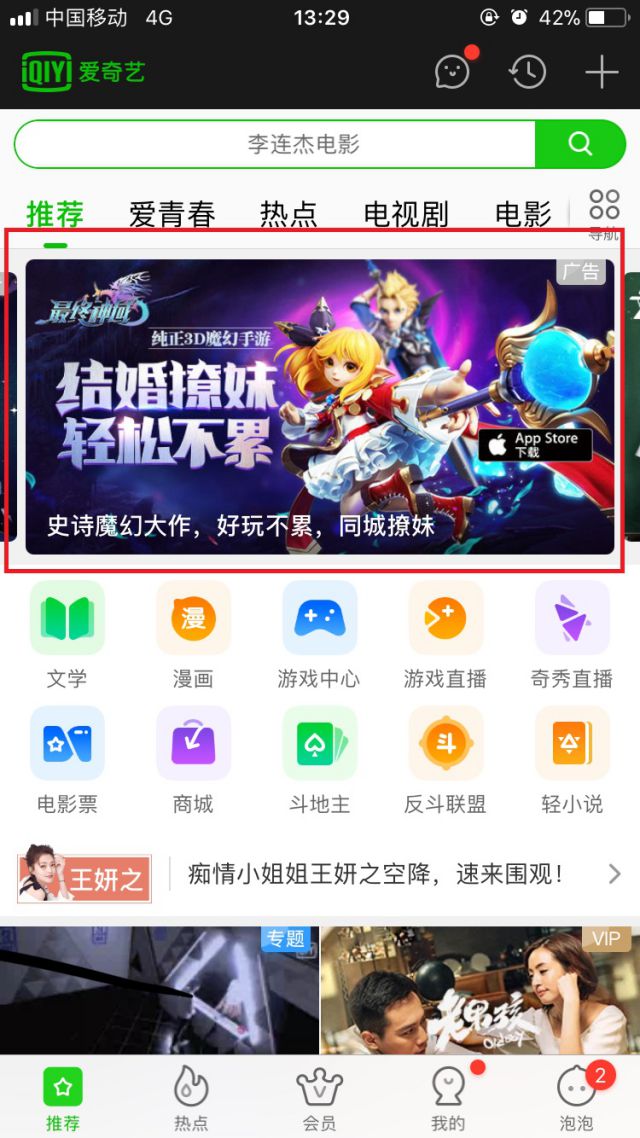Open 游戏中心
This screenshot has height=1138, width=640.
(319, 635)
